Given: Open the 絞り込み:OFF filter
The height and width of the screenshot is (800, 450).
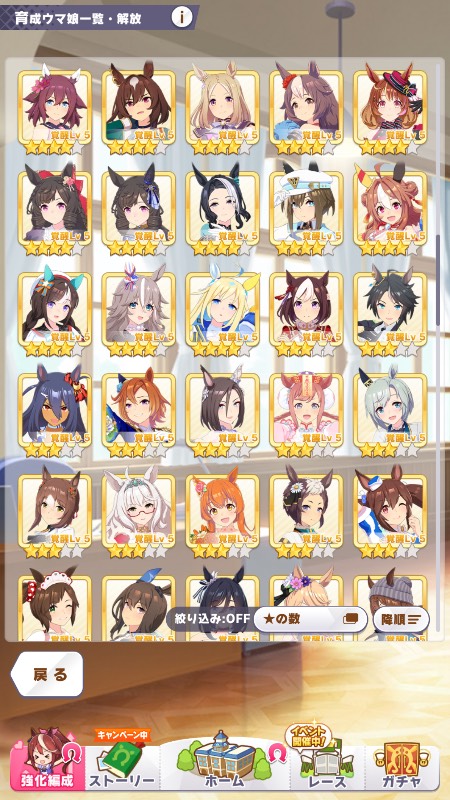Looking at the screenshot, I should pyautogui.click(x=210, y=619).
